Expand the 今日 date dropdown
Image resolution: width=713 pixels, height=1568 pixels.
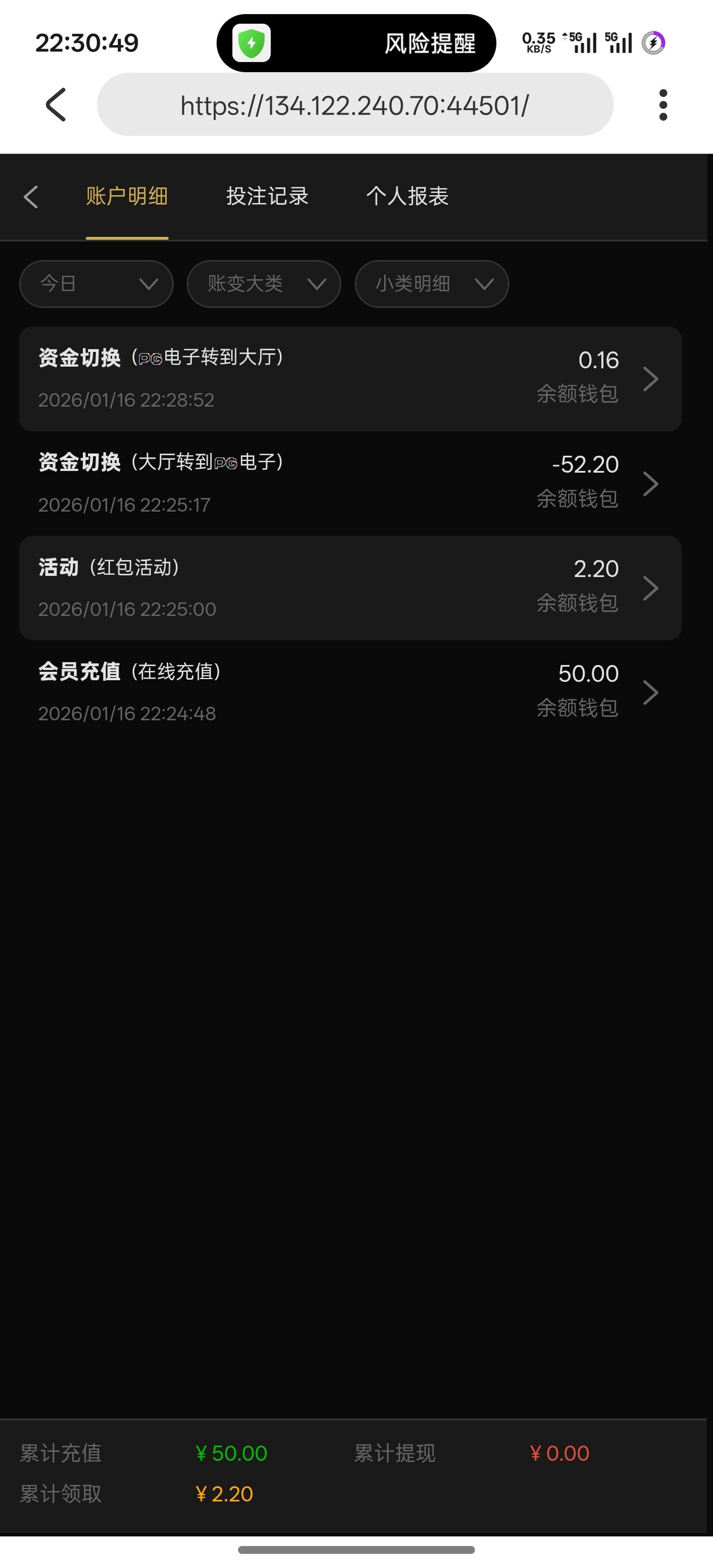[96, 284]
